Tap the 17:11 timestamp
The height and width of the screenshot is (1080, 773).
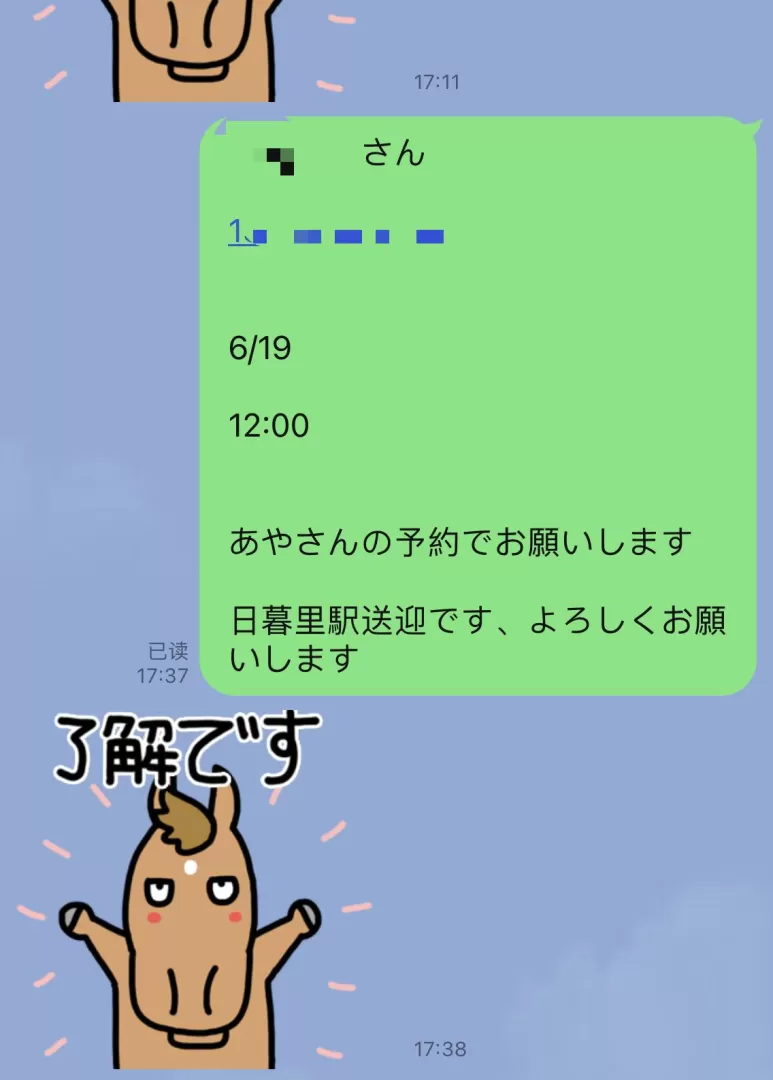(x=437, y=81)
